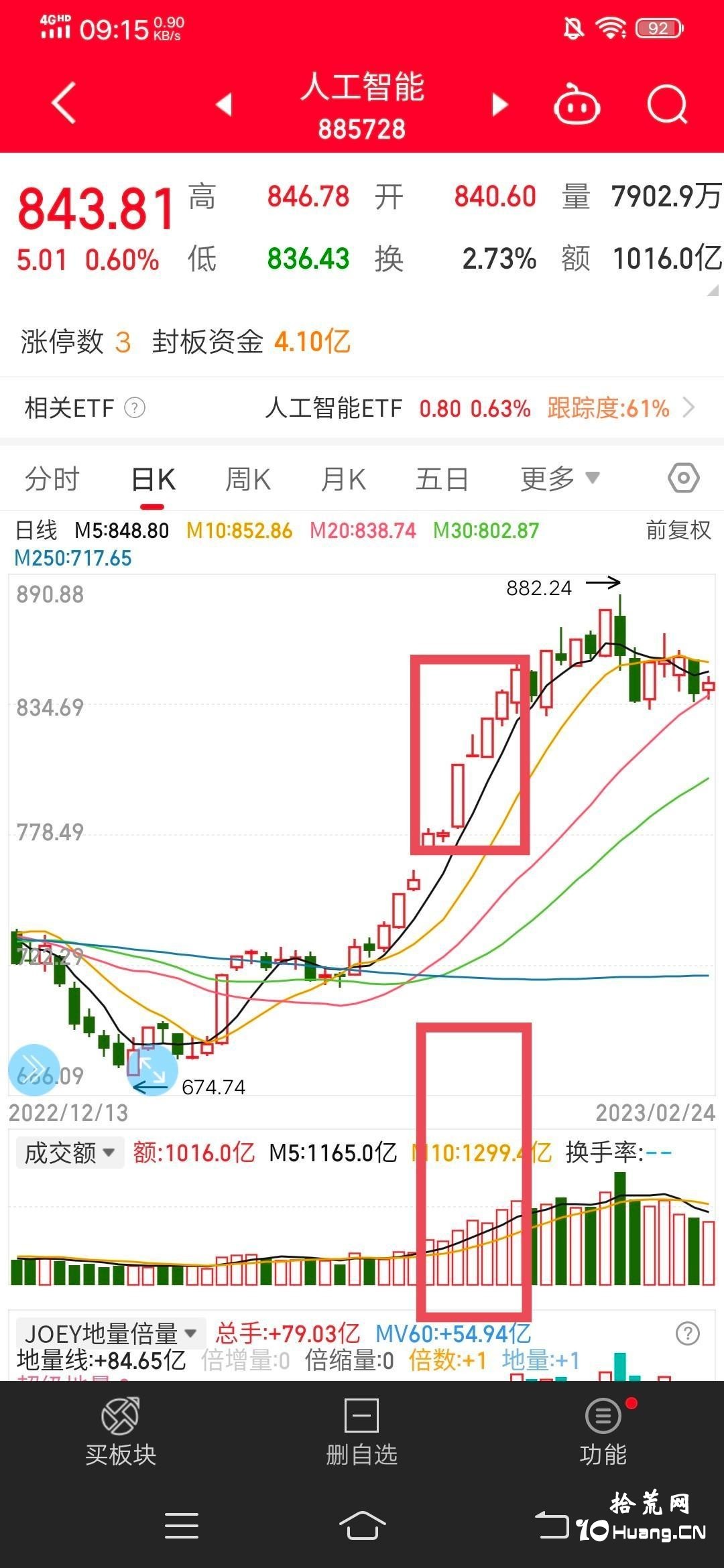Open the 功能 menu
The image size is (724, 1568).
point(603,1433)
